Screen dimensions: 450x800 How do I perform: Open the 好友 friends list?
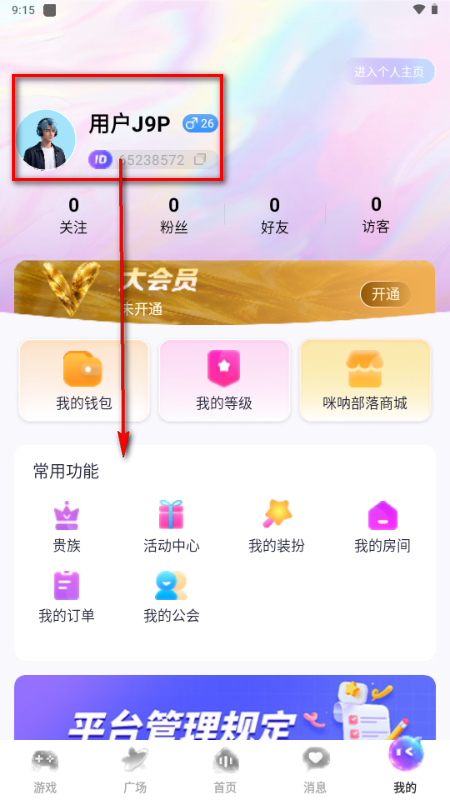[274, 215]
